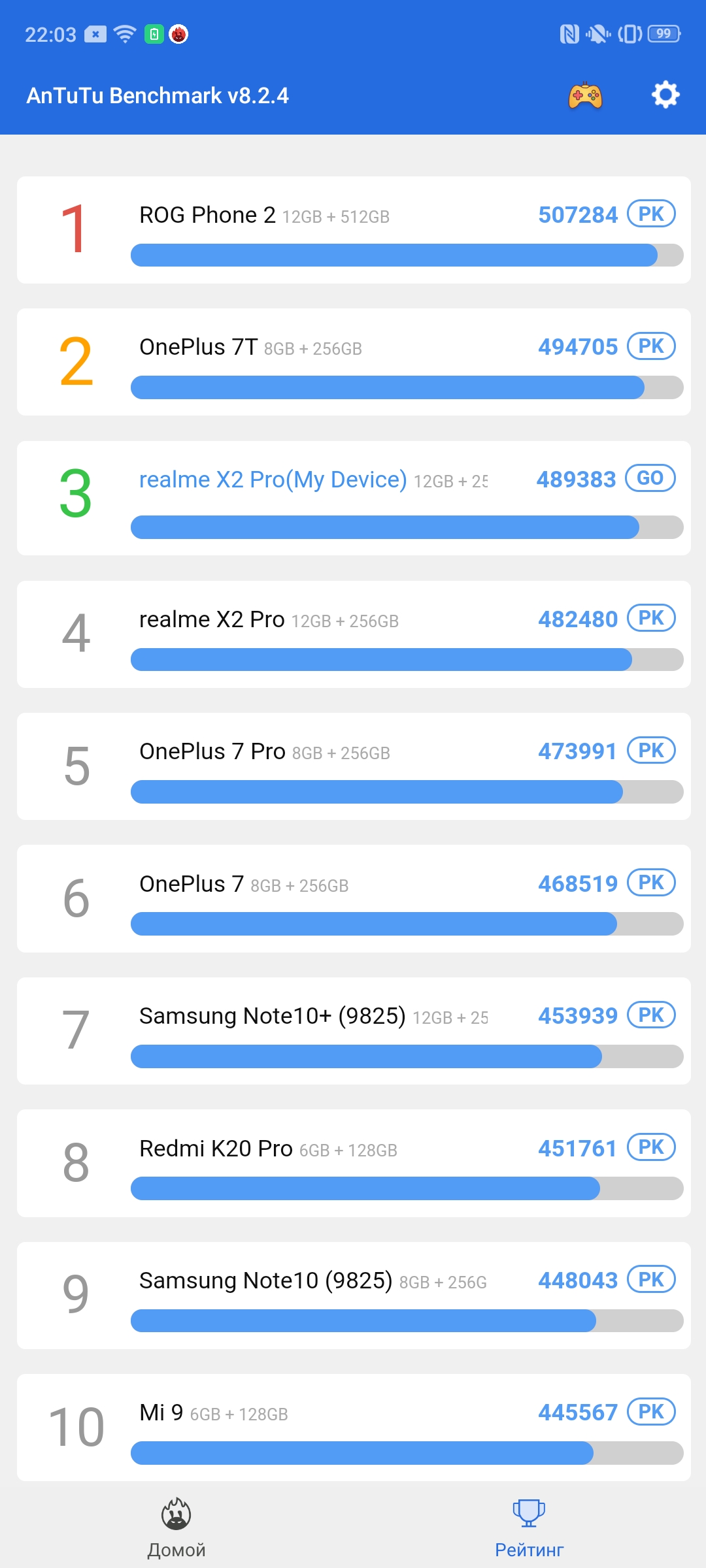The image size is (706, 1568).
Task: Open the settings gear
Action: [665, 95]
